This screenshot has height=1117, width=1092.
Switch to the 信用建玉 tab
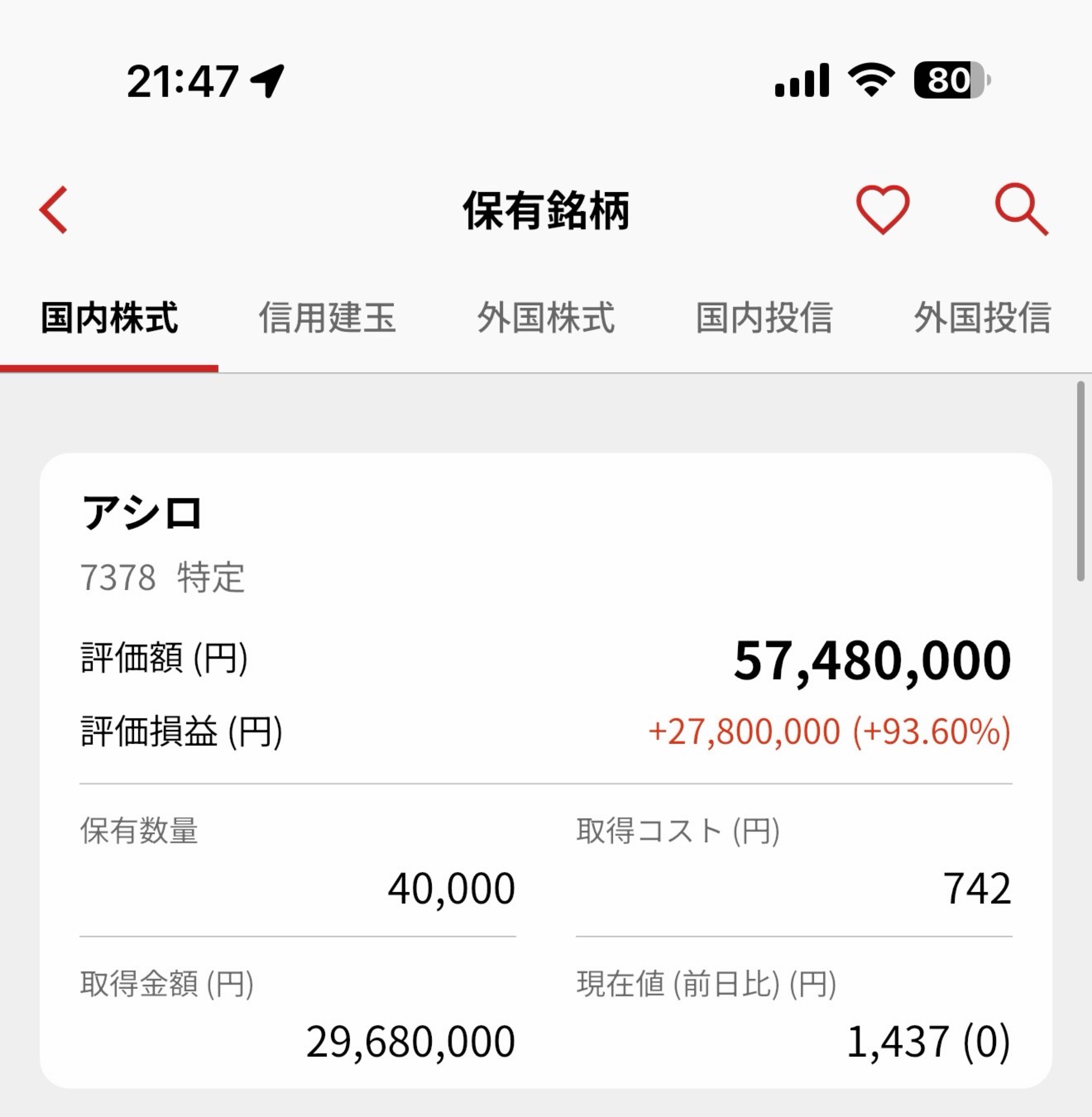click(x=328, y=318)
